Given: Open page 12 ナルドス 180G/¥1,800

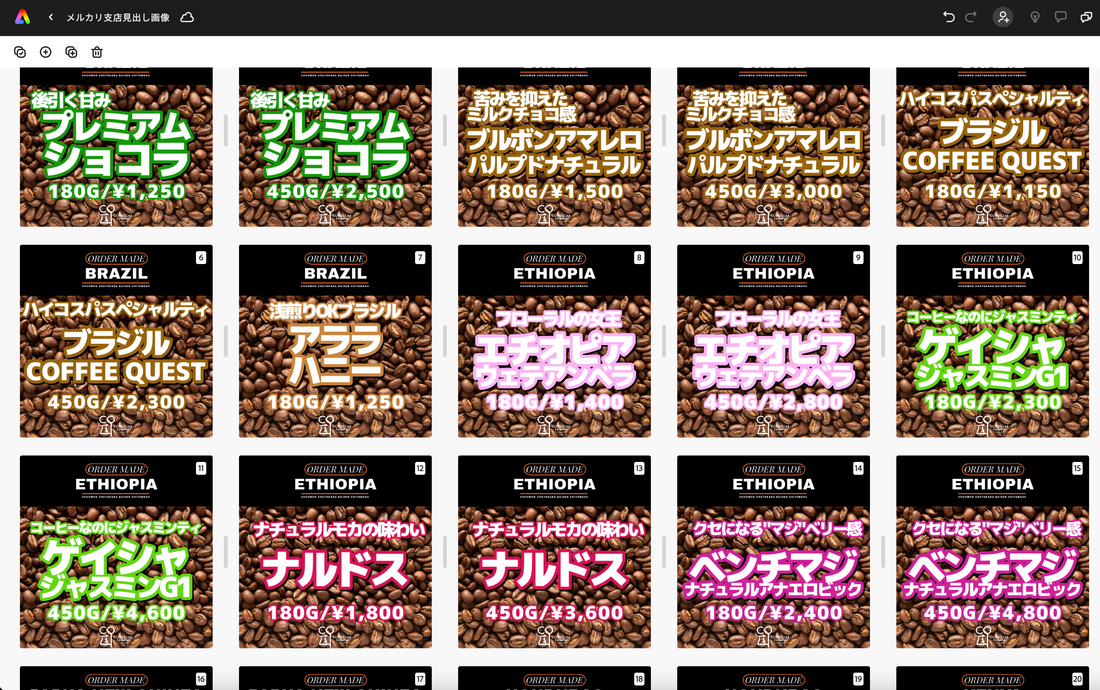Looking at the screenshot, I should tap(335, 552).
